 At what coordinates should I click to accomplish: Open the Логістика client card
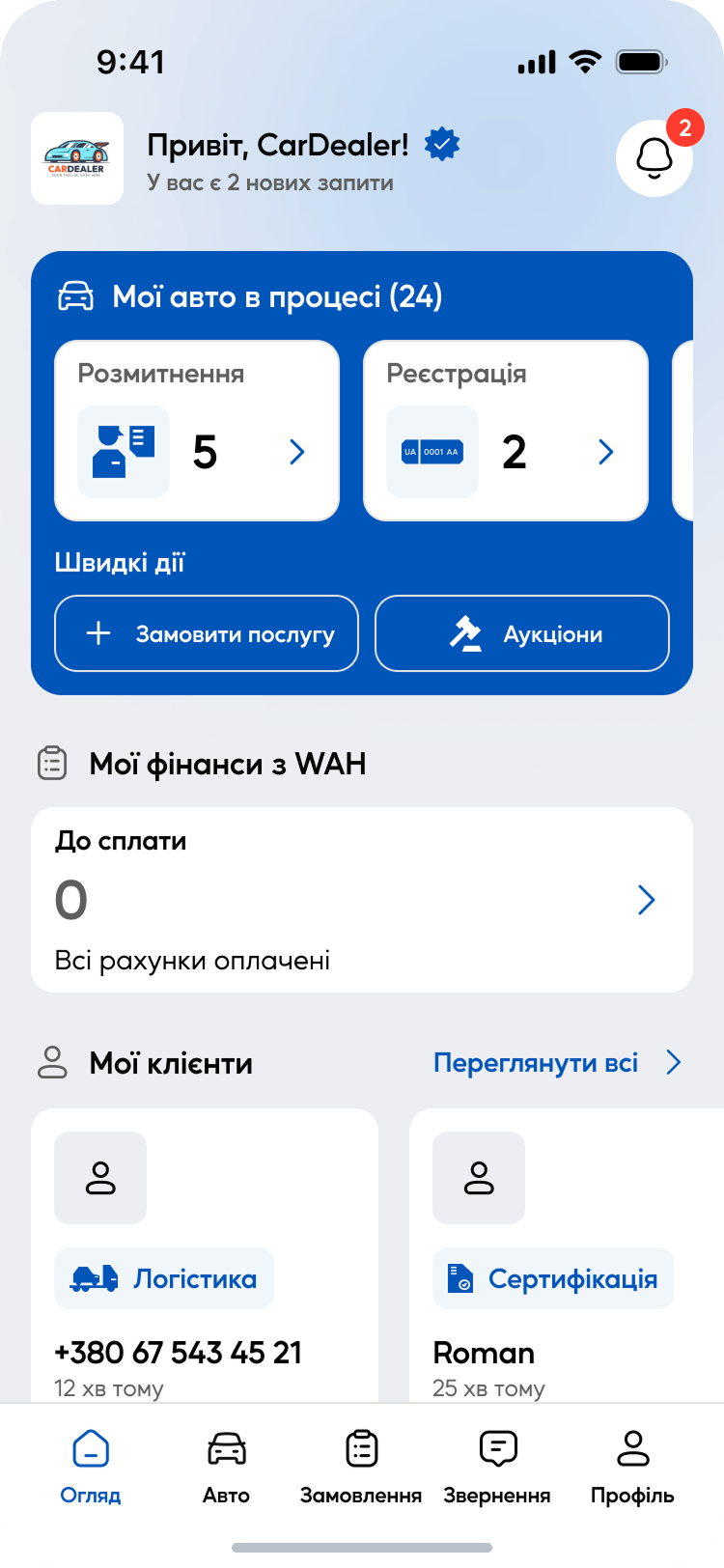coord(205,1255)
